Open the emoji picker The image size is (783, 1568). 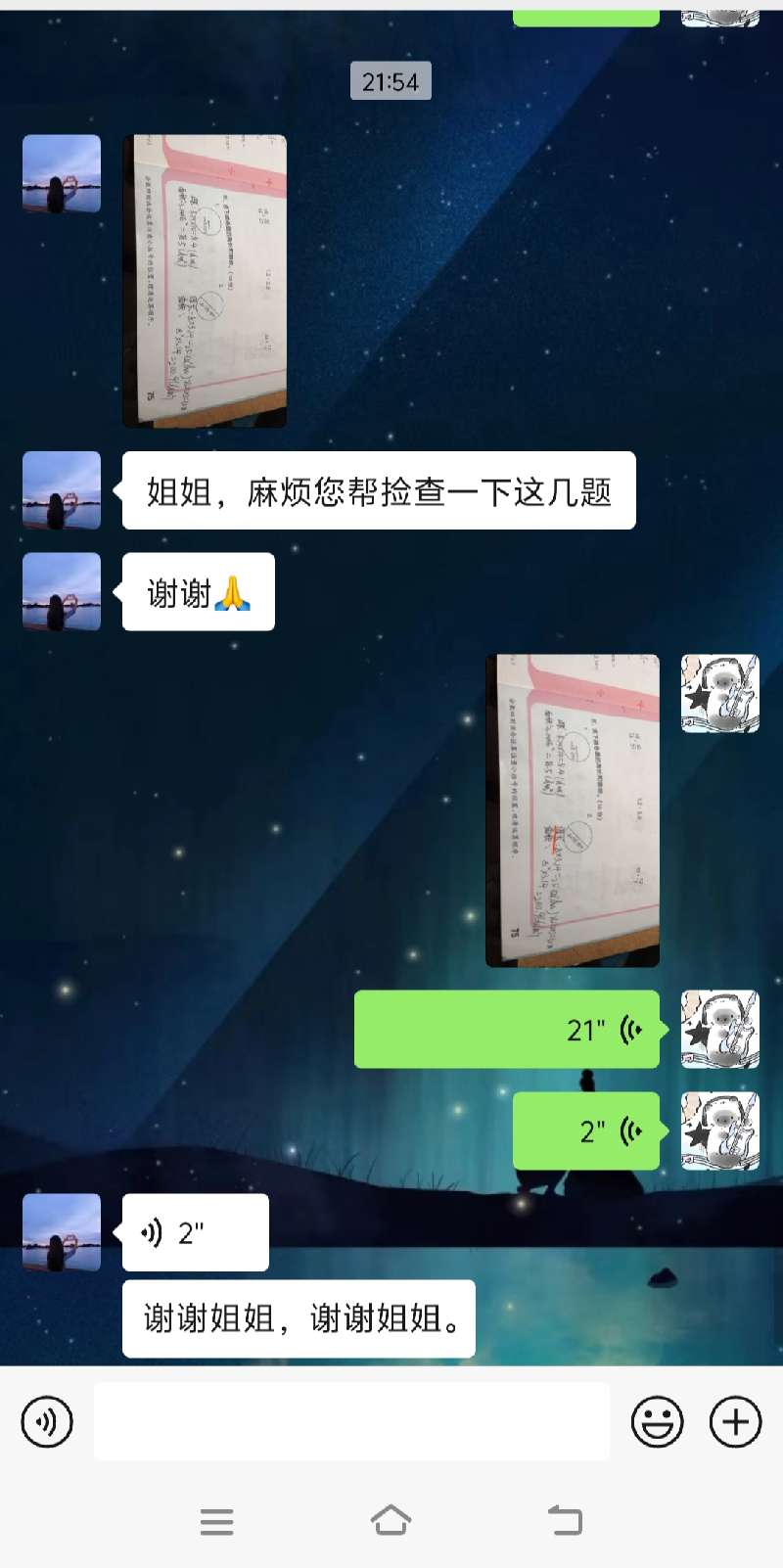click(x=657, y=1421)
